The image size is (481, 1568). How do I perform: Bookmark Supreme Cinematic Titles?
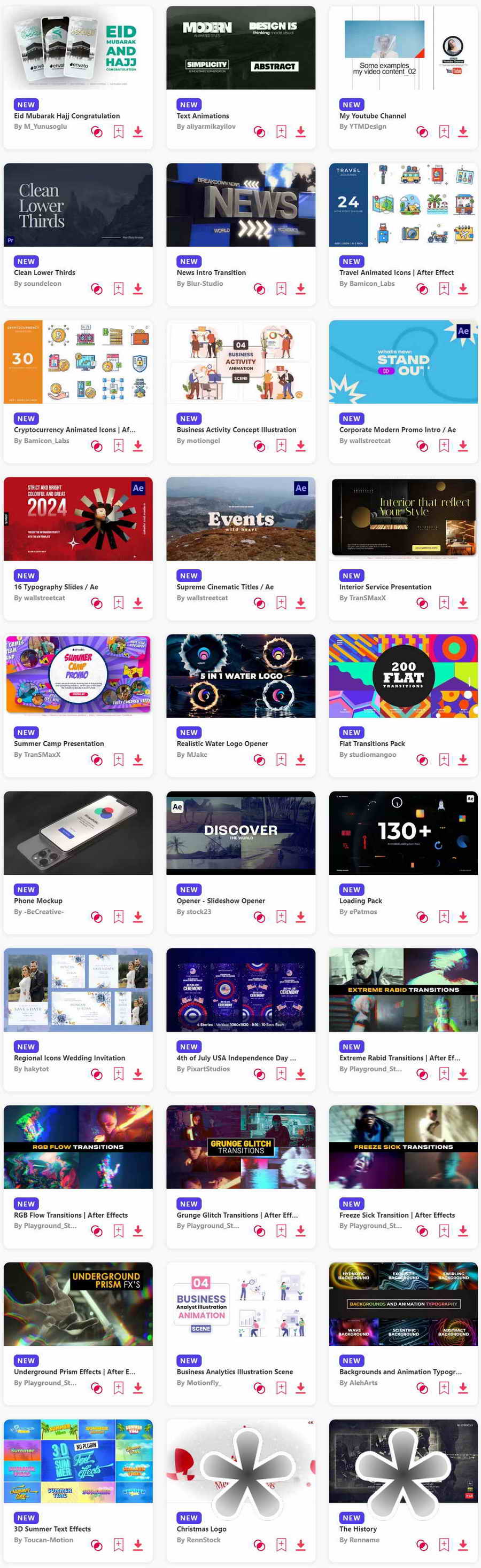point(281,602)
